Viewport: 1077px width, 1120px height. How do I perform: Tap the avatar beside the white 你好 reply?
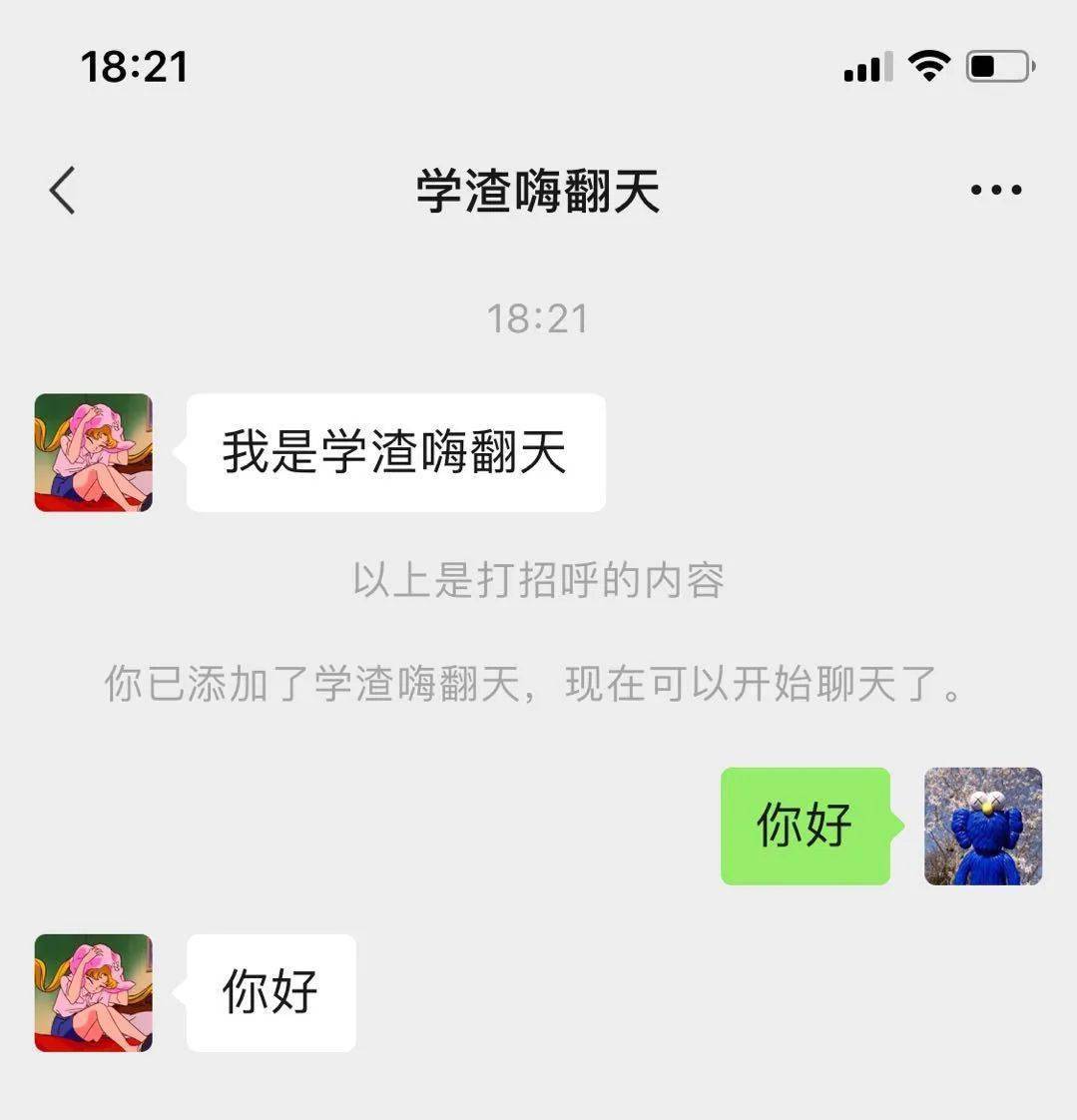tap(94, 992)
